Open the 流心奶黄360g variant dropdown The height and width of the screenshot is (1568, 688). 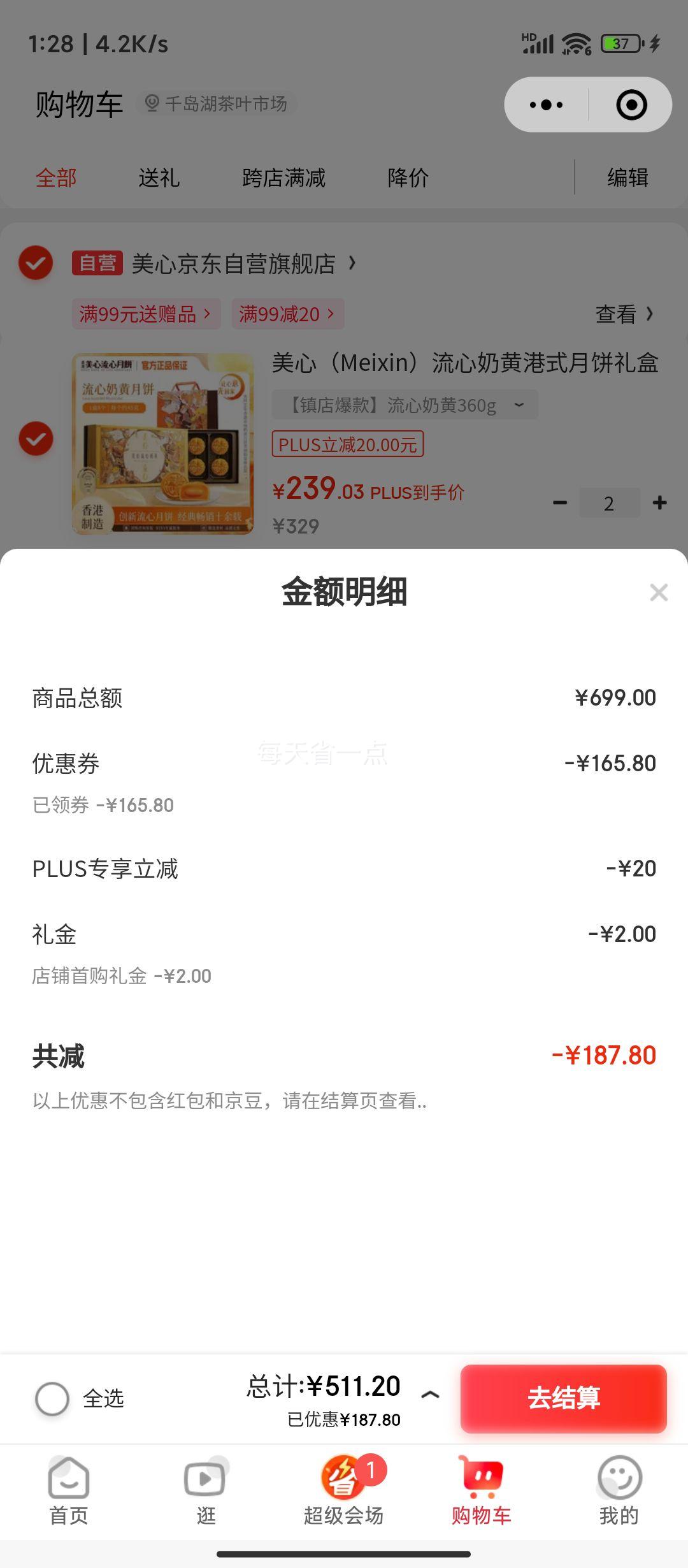518,403
